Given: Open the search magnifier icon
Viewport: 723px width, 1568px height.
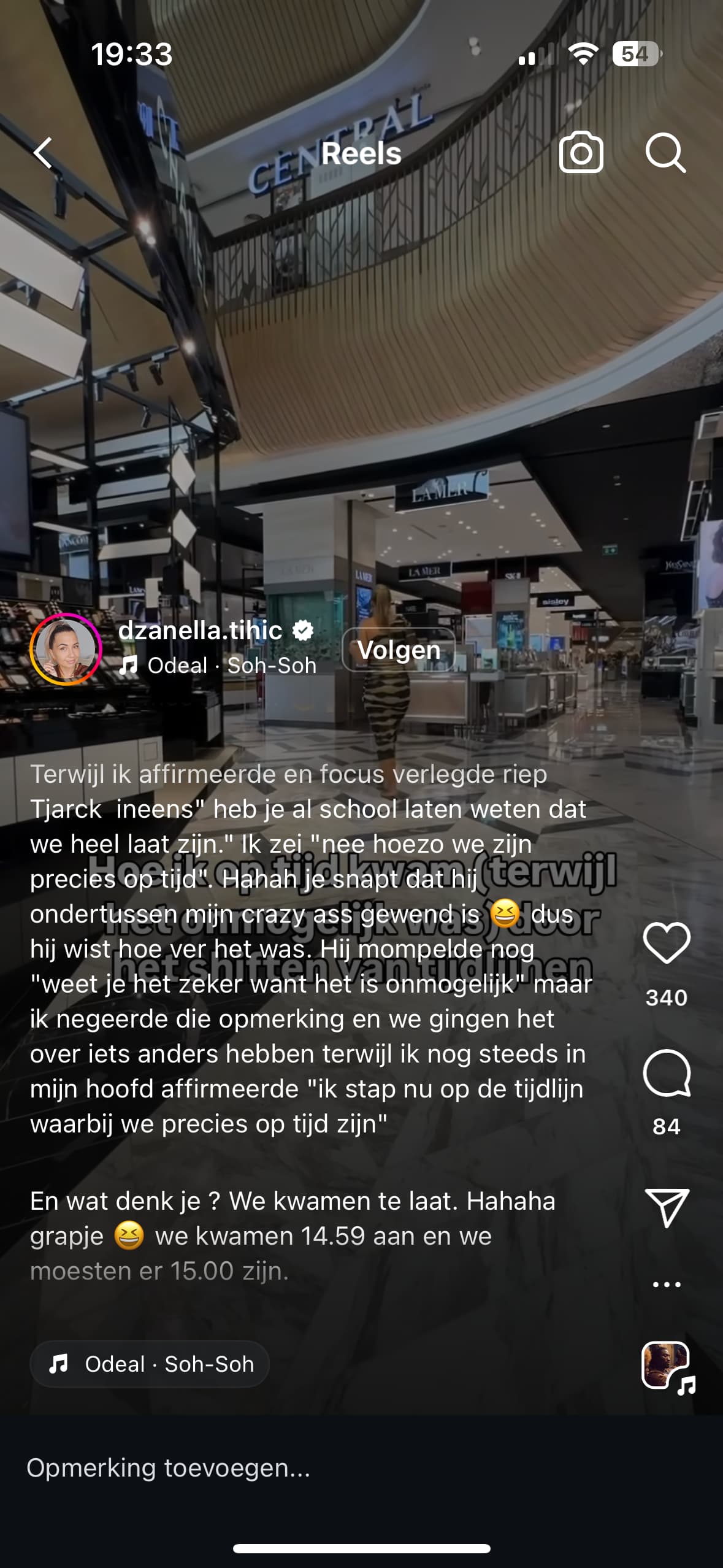Looking at the screenshot, I should point(665,153).
